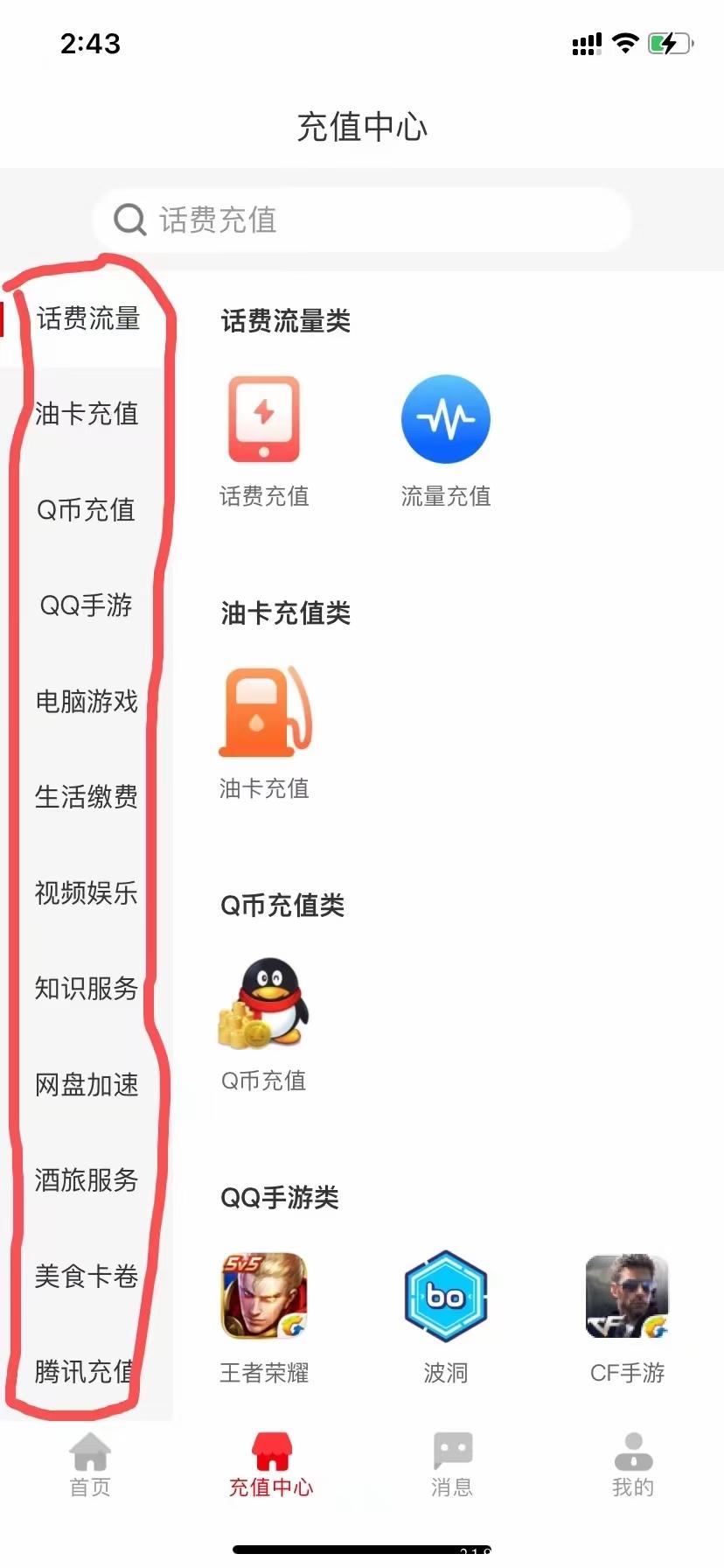Open the 王者荣耀 game icon

264,1296
